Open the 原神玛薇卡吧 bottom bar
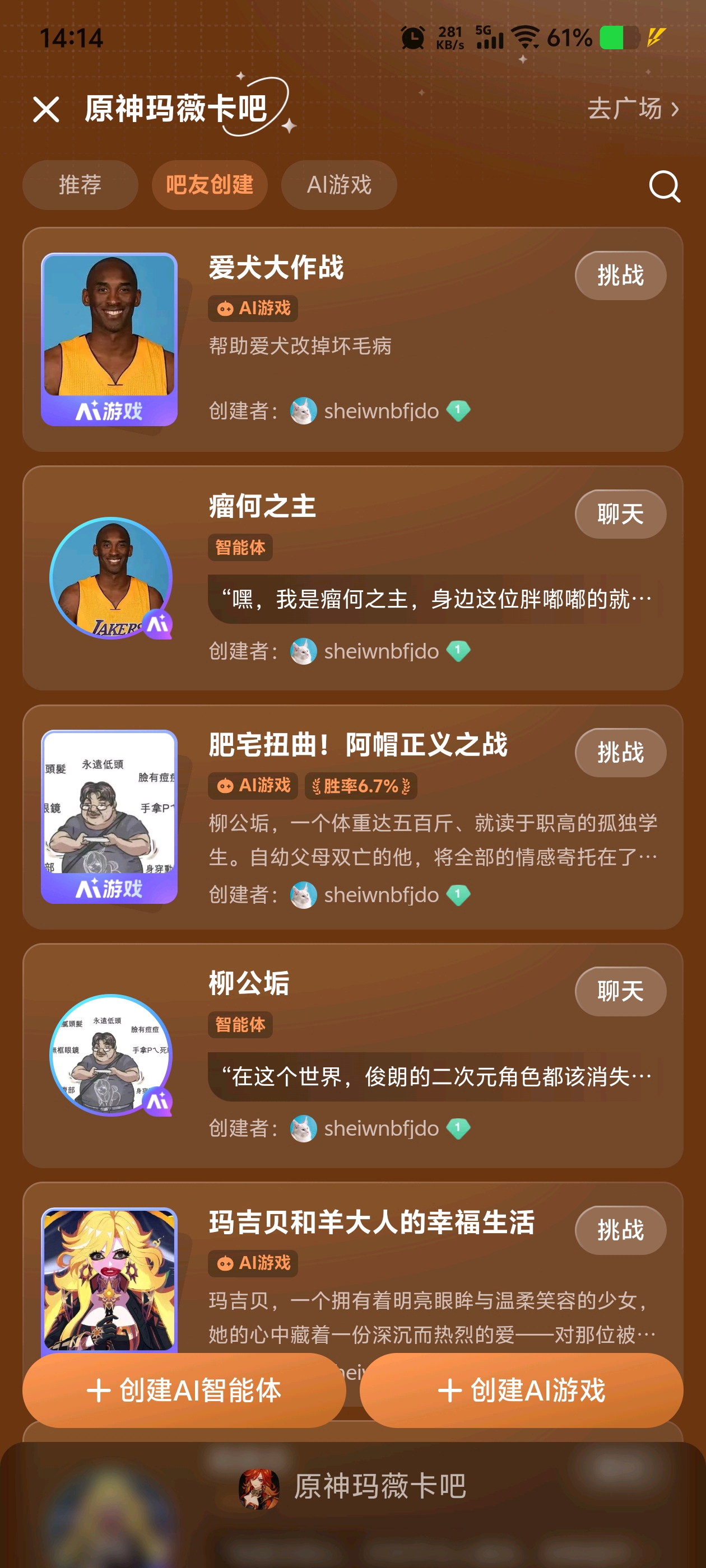The height and width of the screenshot is (1568, 706). coord(354,1486)
